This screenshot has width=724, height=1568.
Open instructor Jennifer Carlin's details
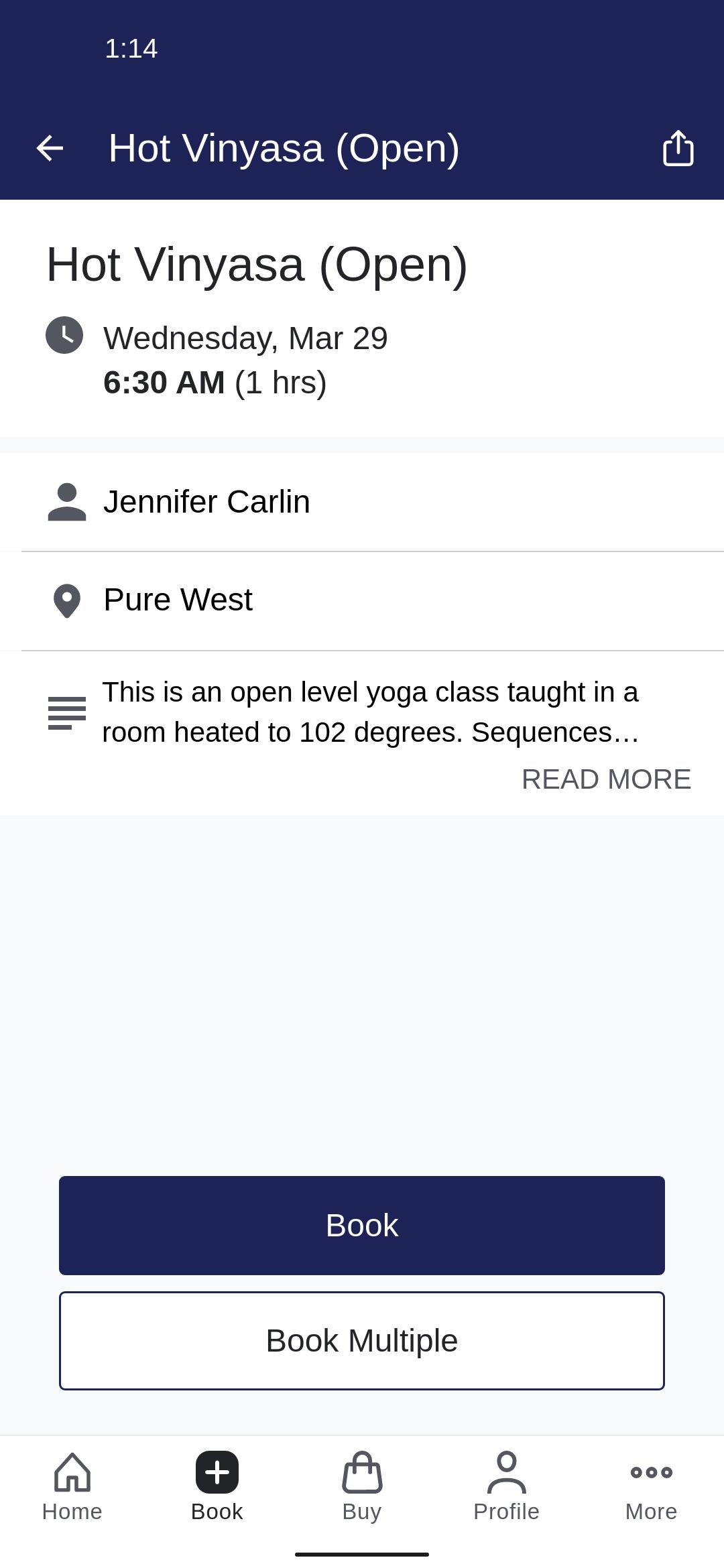click(x=206, y=502)
